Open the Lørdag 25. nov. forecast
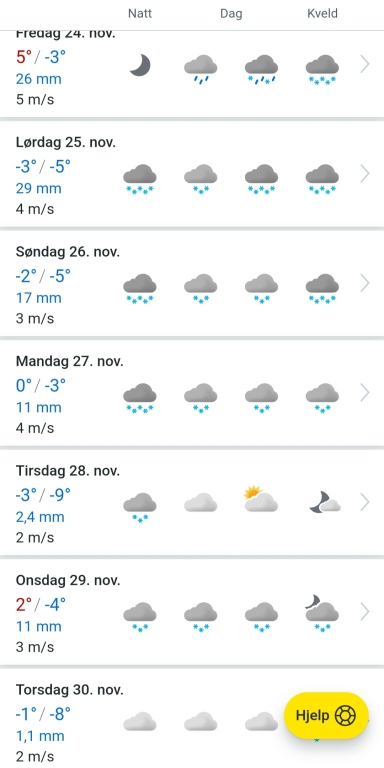Screen dimensions: 384x768 (x=192, y=174)
